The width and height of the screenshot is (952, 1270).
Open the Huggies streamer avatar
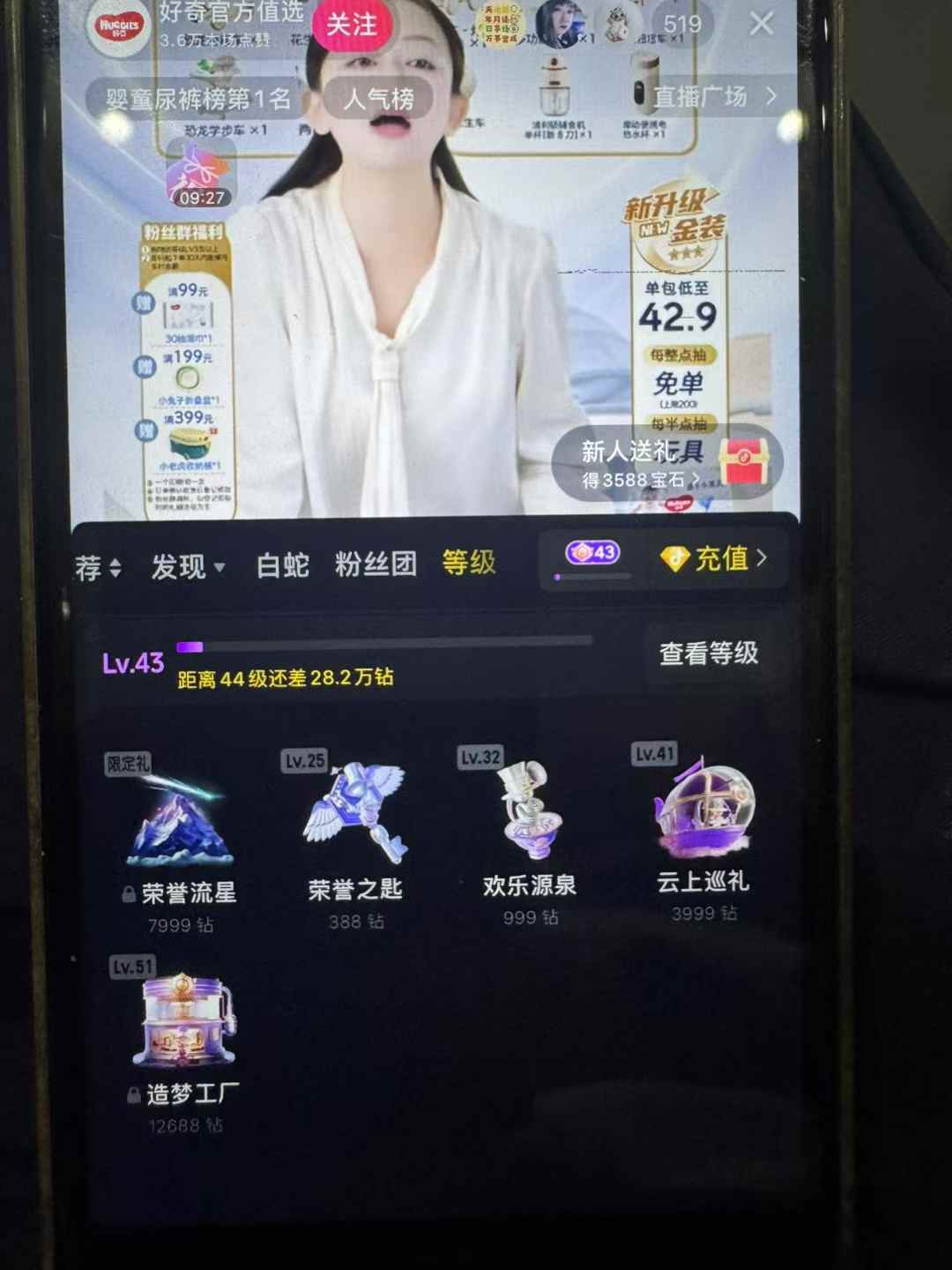pos(120,25)
